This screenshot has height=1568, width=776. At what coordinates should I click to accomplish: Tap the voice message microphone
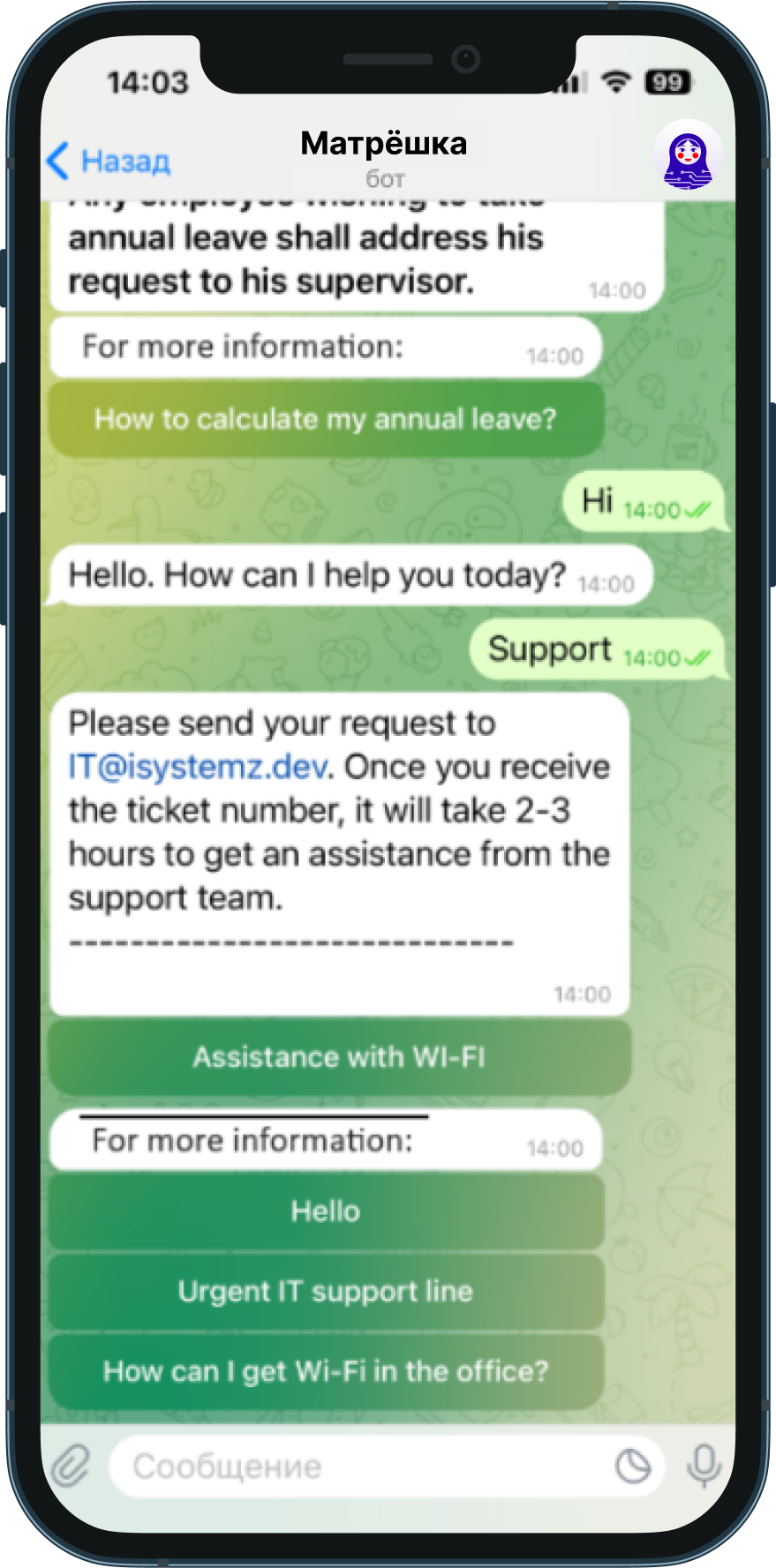[x=704, y=1466]
